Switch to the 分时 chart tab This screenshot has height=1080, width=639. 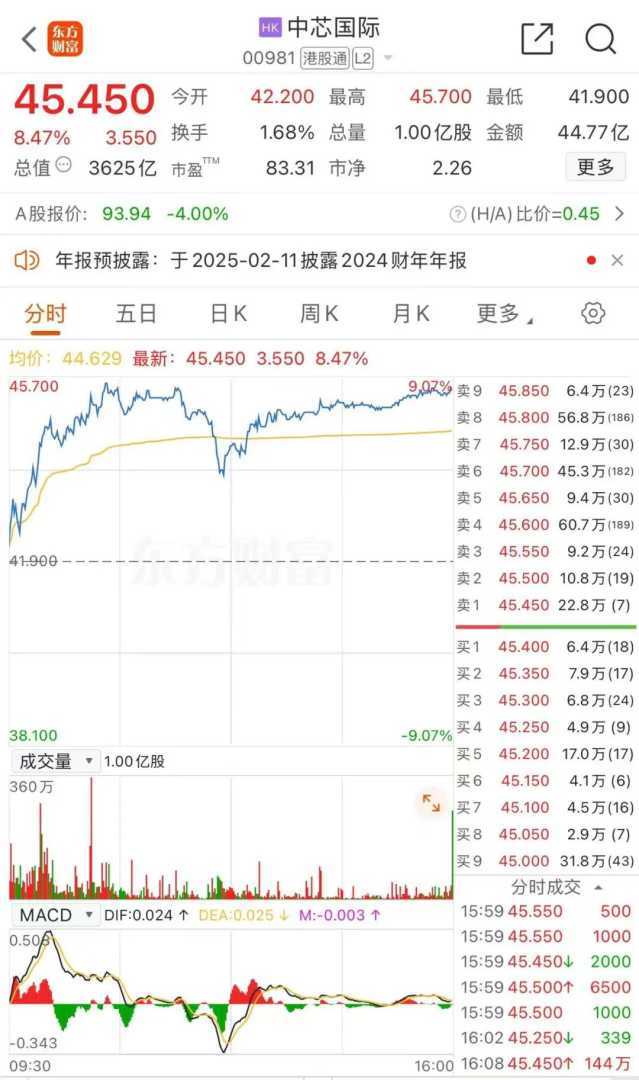pos(45,314)
